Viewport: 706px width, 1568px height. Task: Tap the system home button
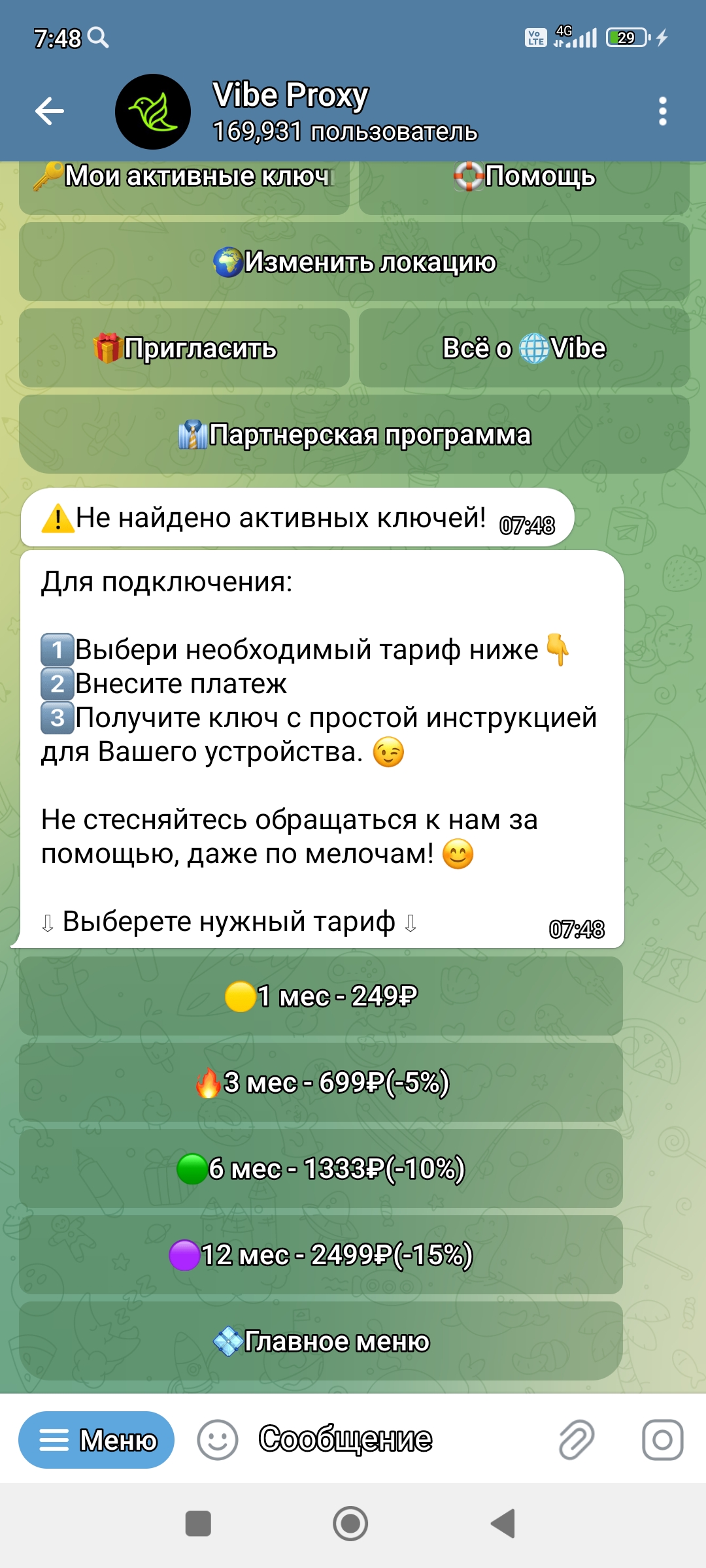point(351,1524)
